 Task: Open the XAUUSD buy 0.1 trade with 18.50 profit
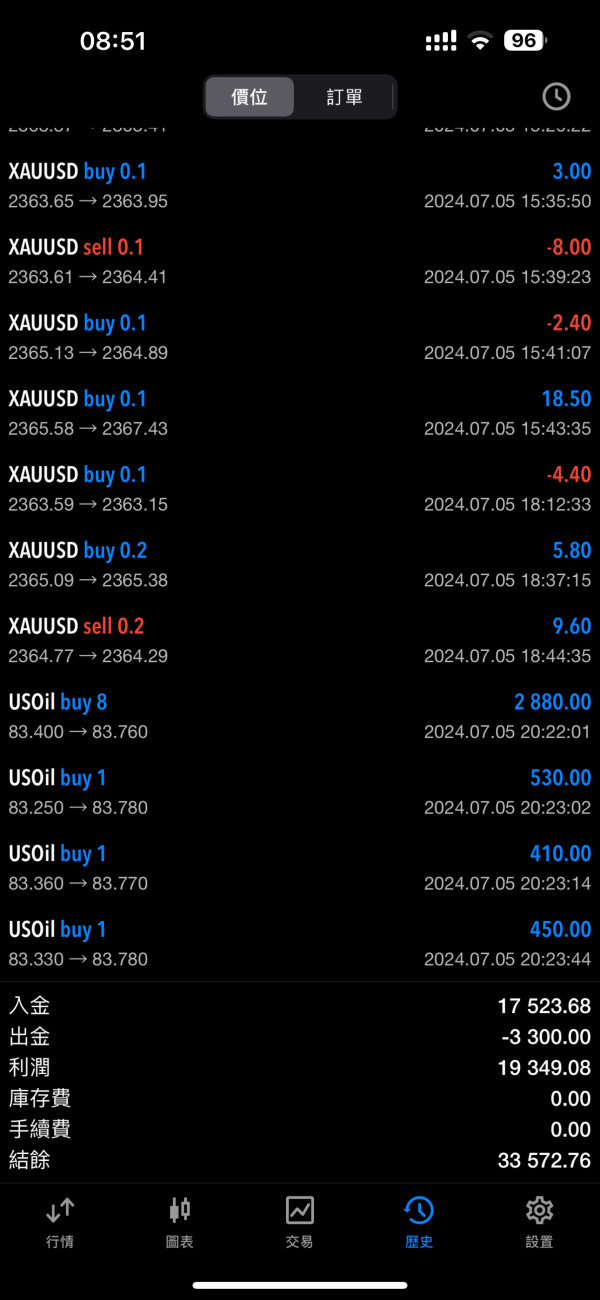pos(300,413)
